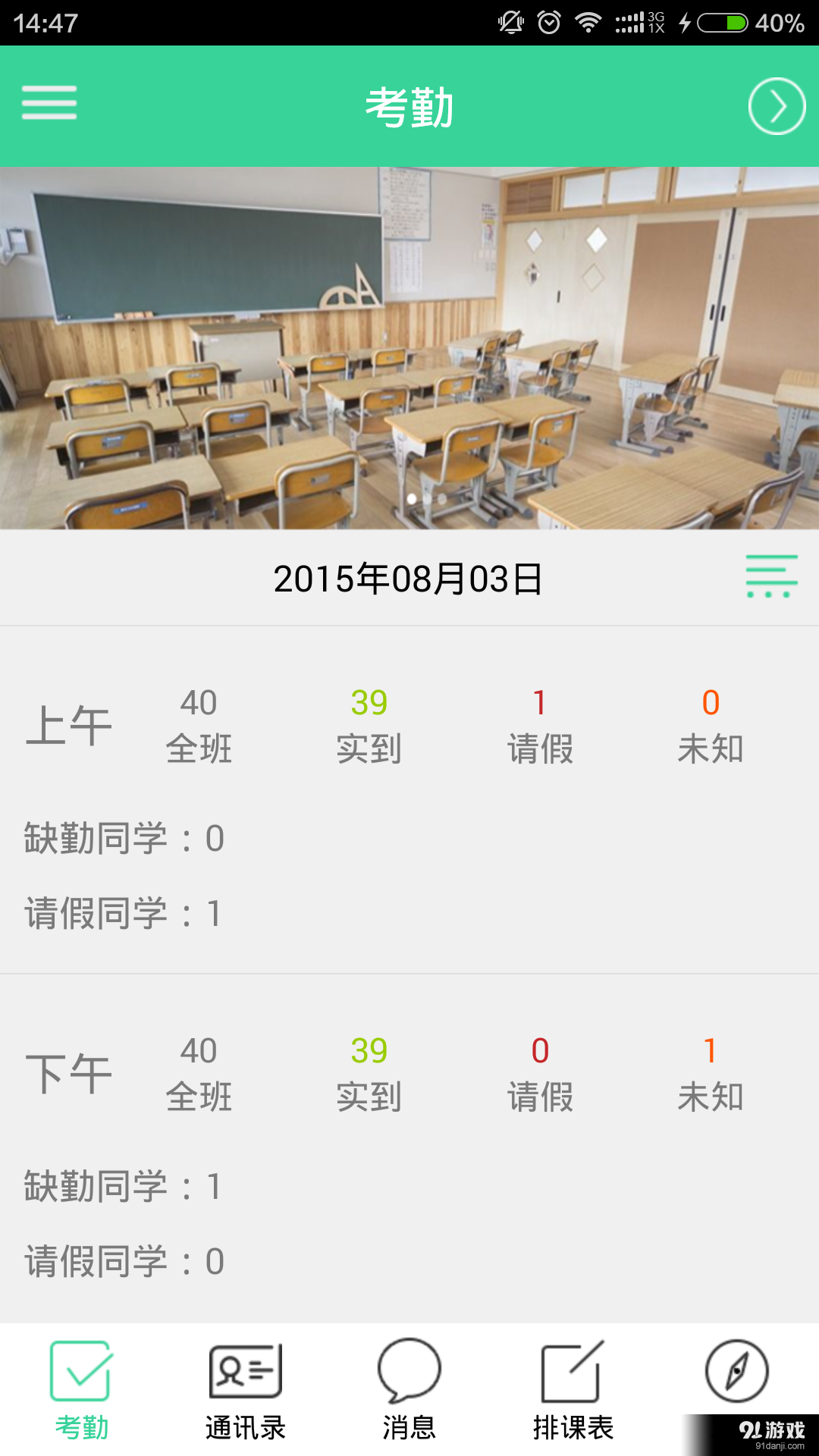Select the 考勤 tab

click(81, 1395)
